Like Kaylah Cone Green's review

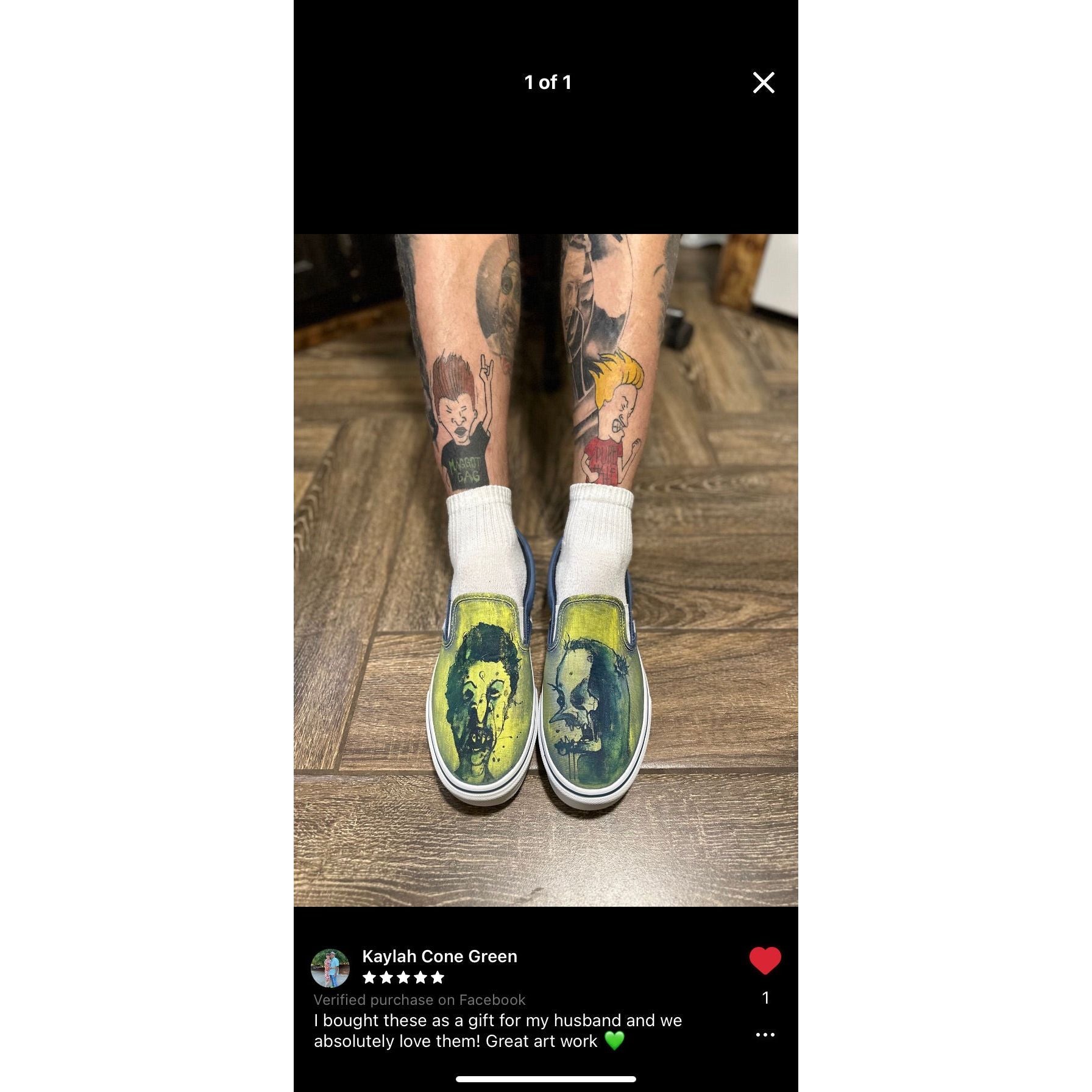coord(765,961)
